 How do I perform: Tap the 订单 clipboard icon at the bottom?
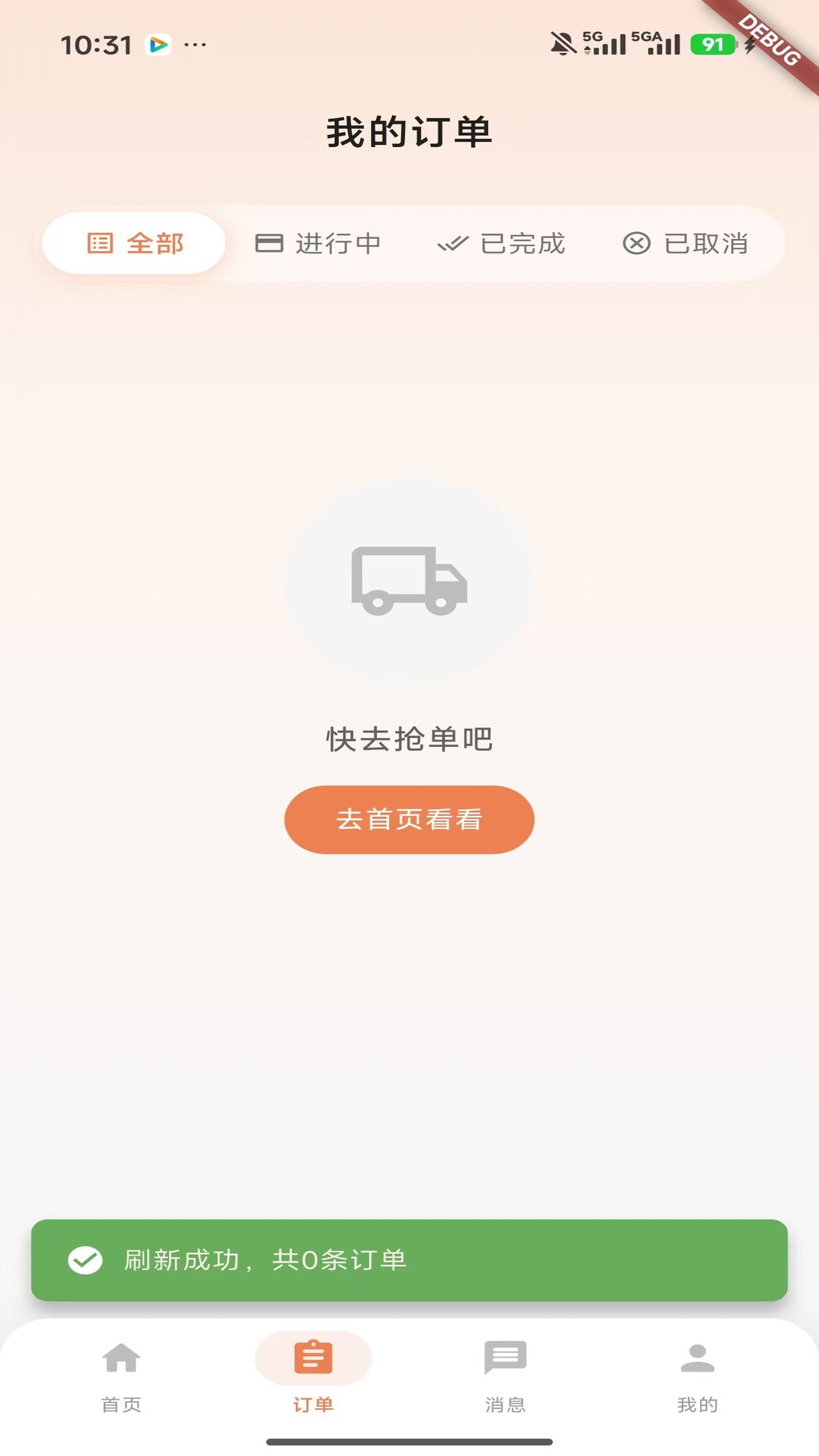click(x=312, y=1357)
